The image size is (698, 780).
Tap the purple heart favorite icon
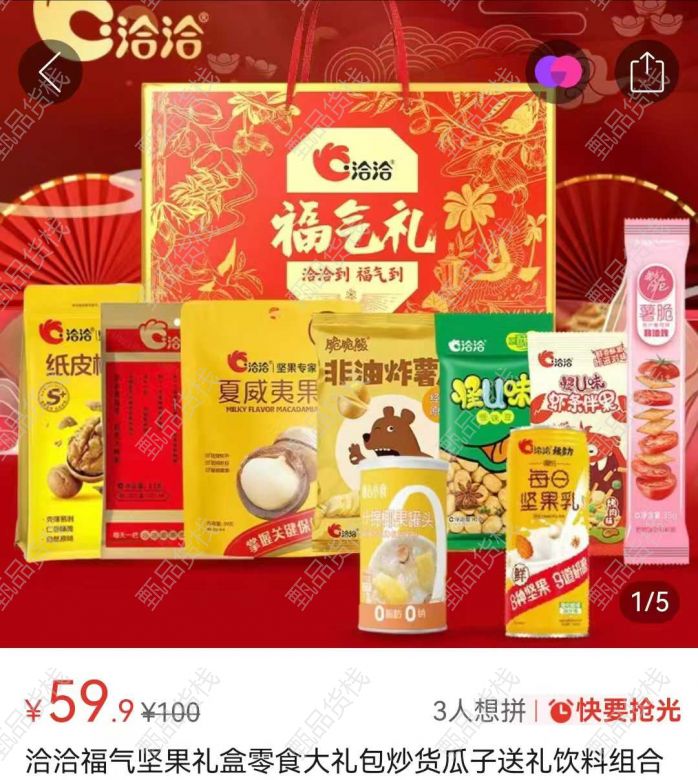tap(565, 71)
